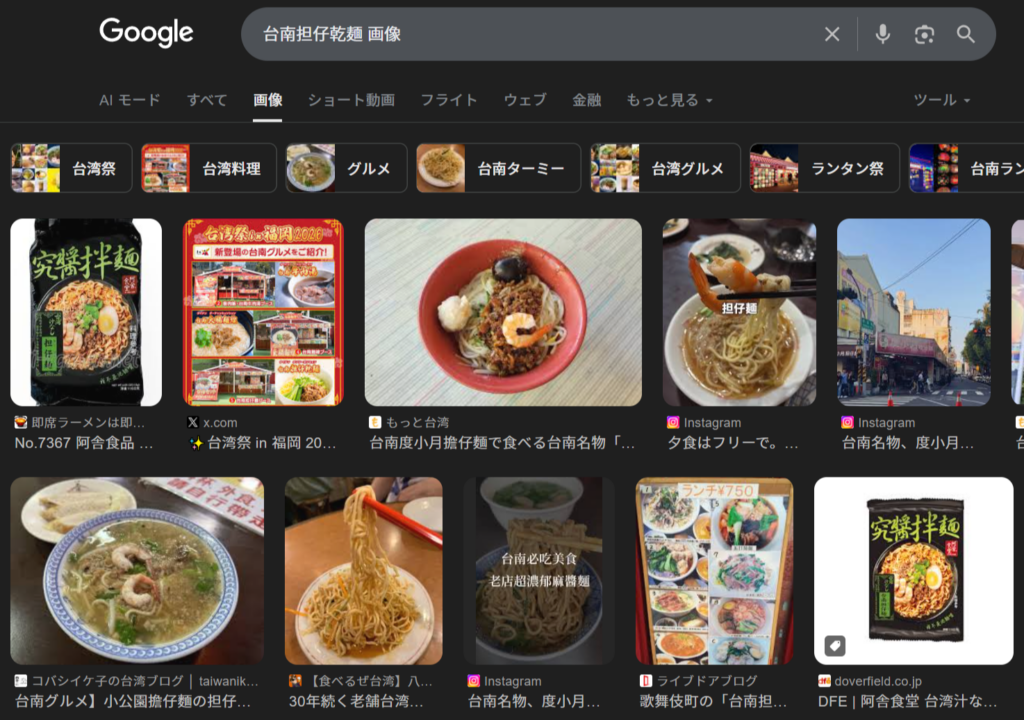
Task: Expand the もっと見る menu
Action: [669, 100]
